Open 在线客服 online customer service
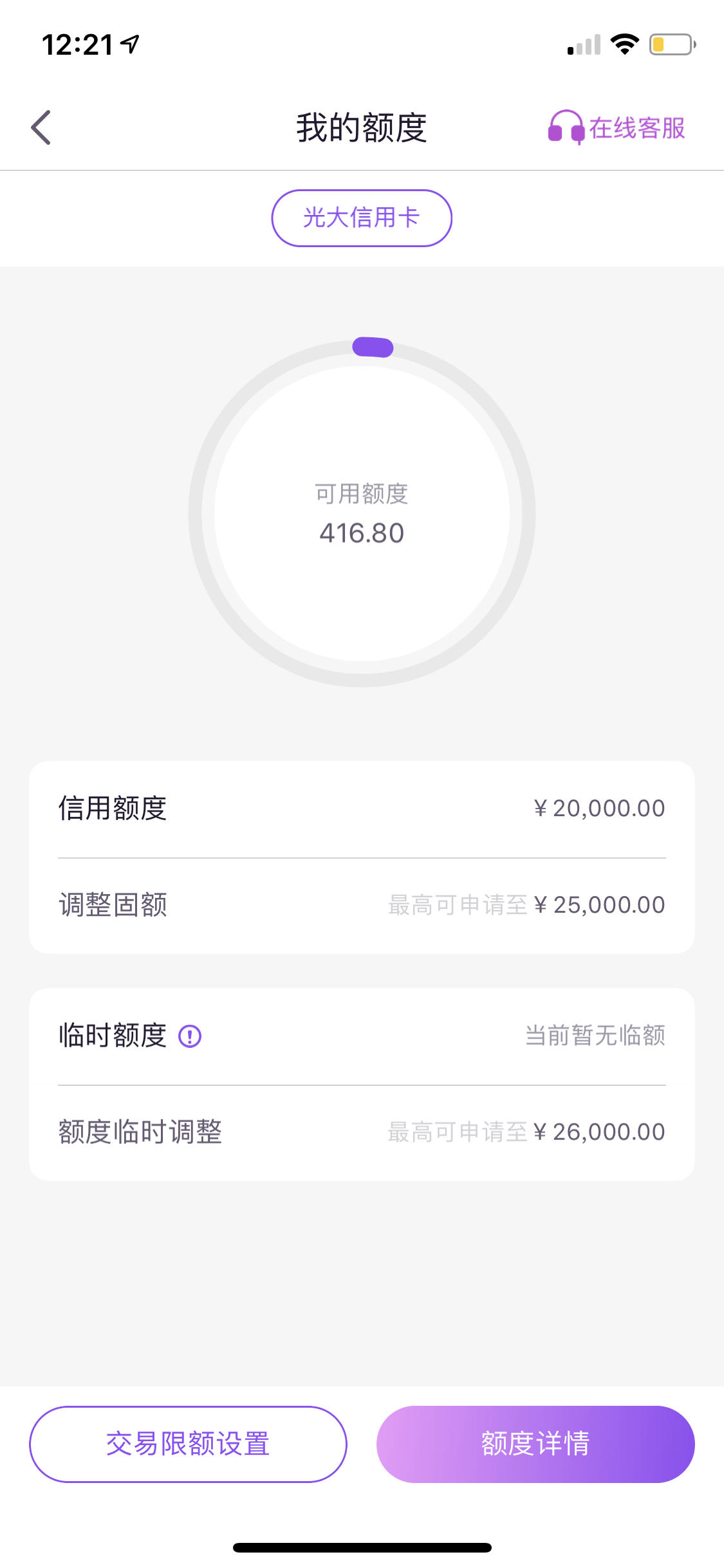 616,127
